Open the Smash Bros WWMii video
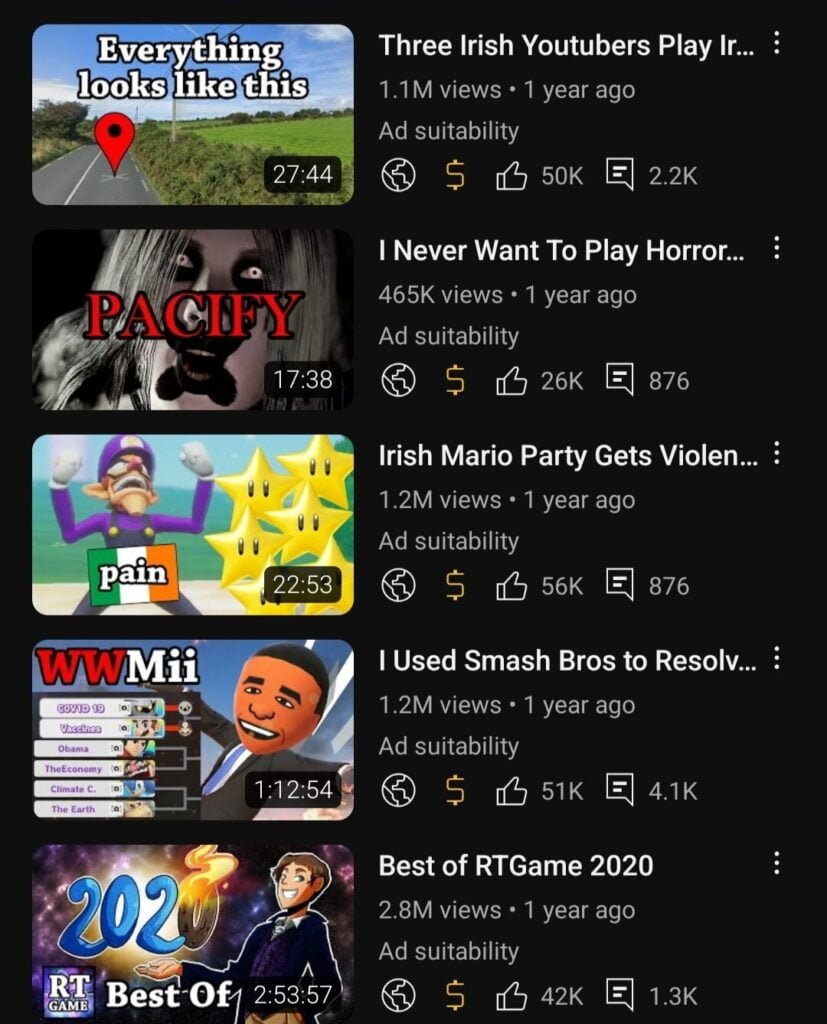Screen dimensions: 827x1024 (x=193, y=729)
